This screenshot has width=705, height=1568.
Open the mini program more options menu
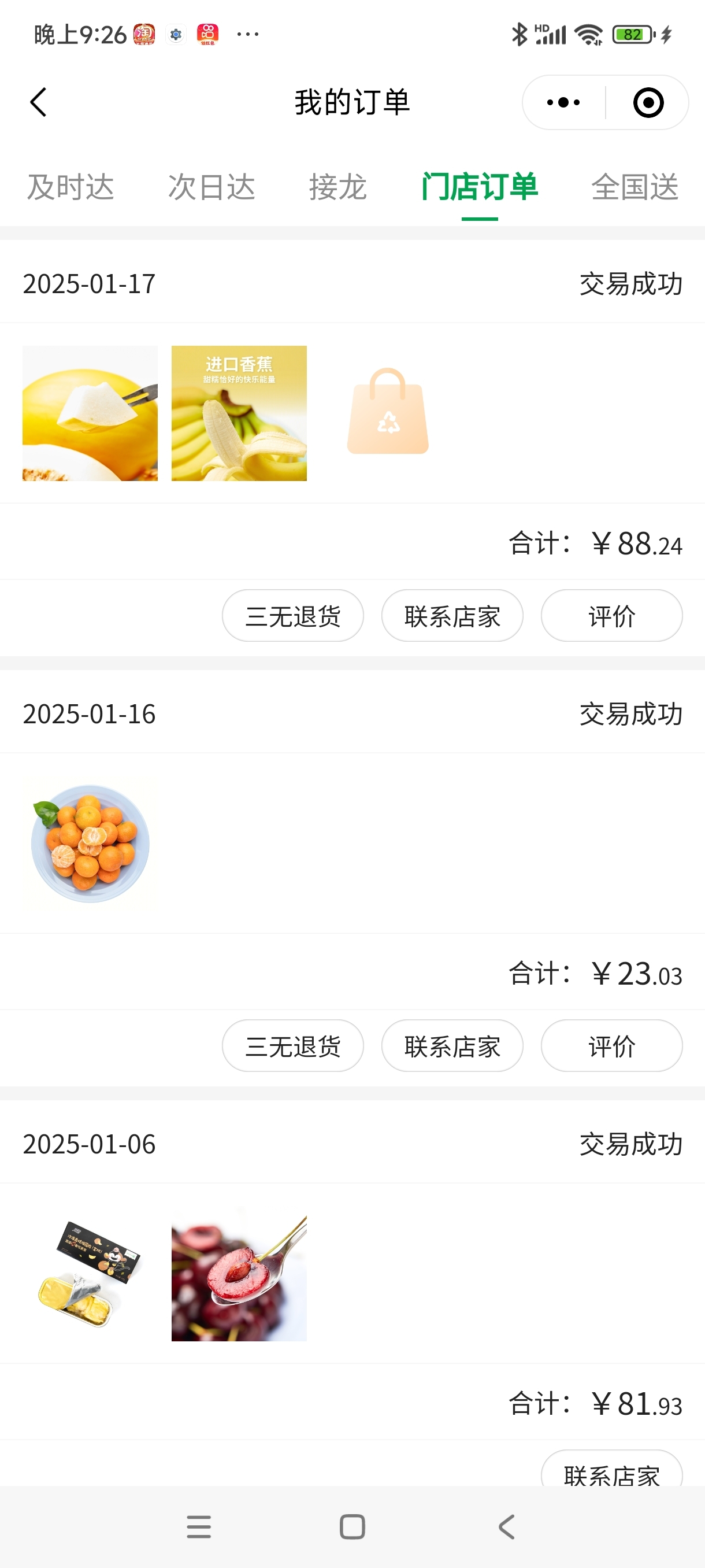(563, 102)
